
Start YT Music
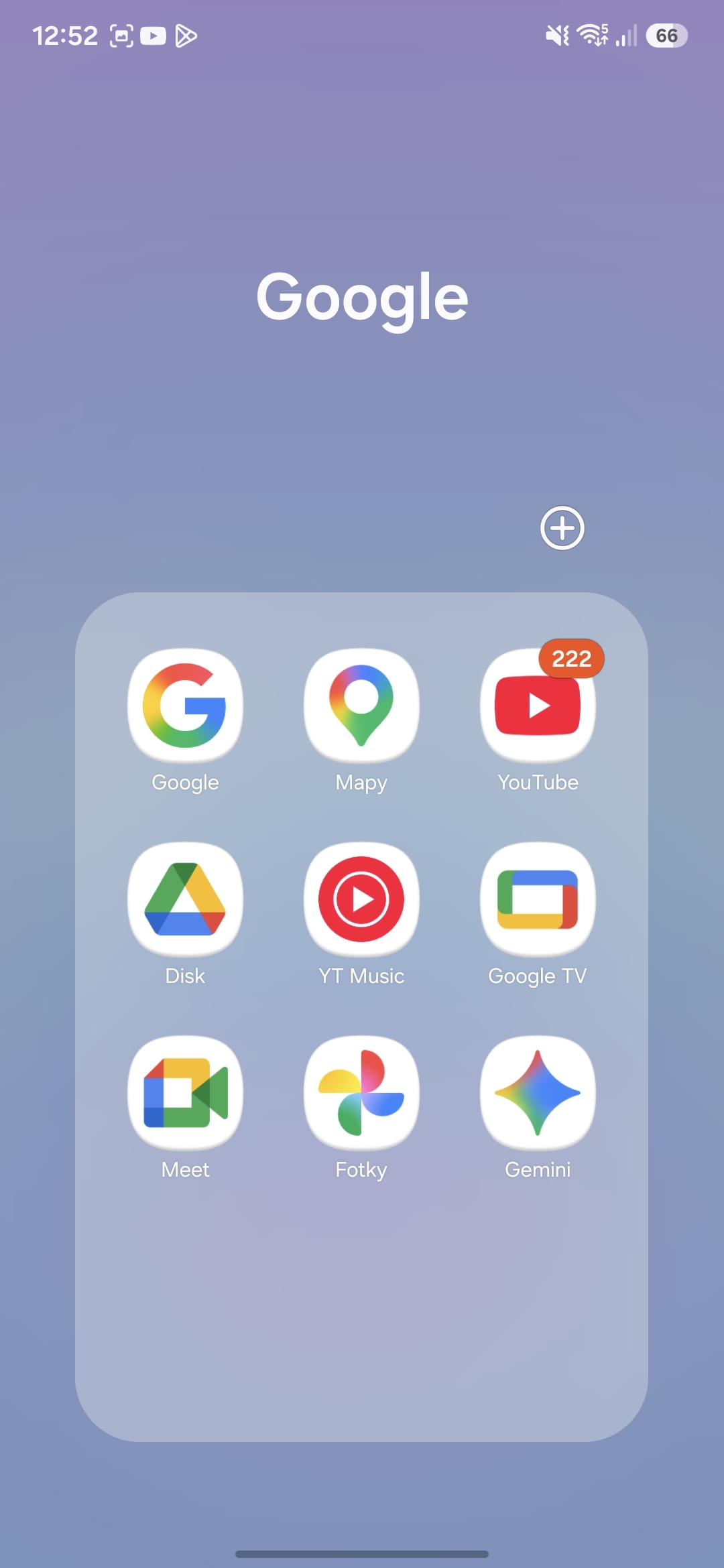tap(361, 899)
